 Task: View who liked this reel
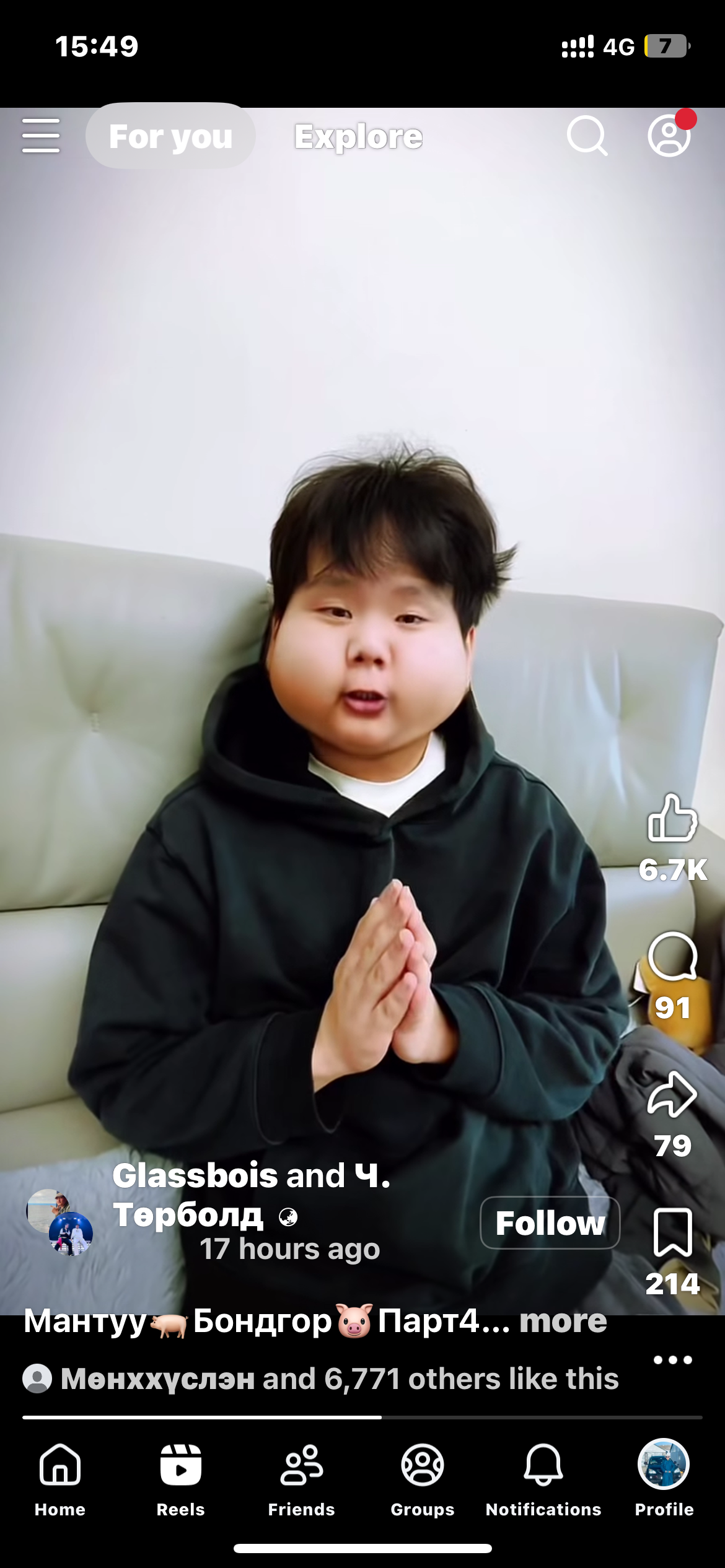(340, 1379)
